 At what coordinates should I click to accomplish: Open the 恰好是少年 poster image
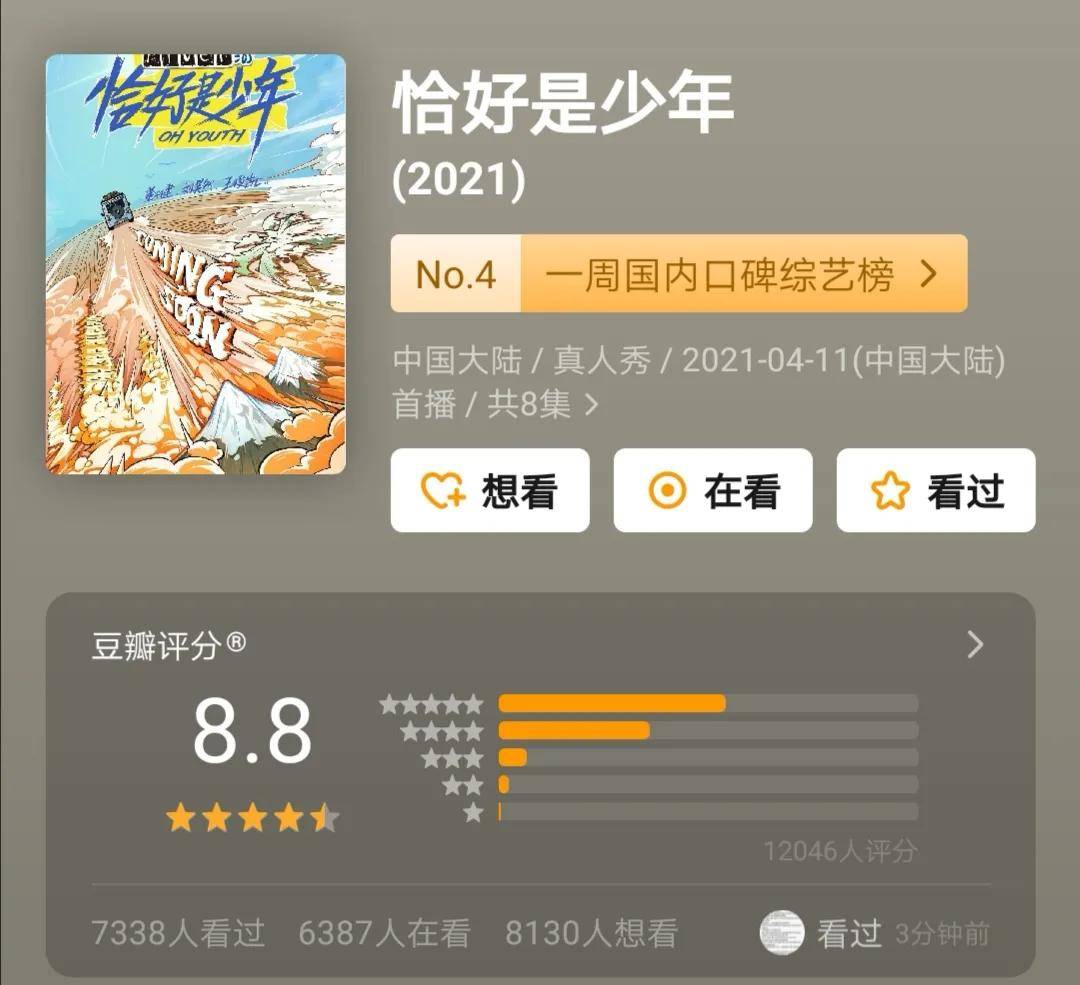click(x=195, y=264)
